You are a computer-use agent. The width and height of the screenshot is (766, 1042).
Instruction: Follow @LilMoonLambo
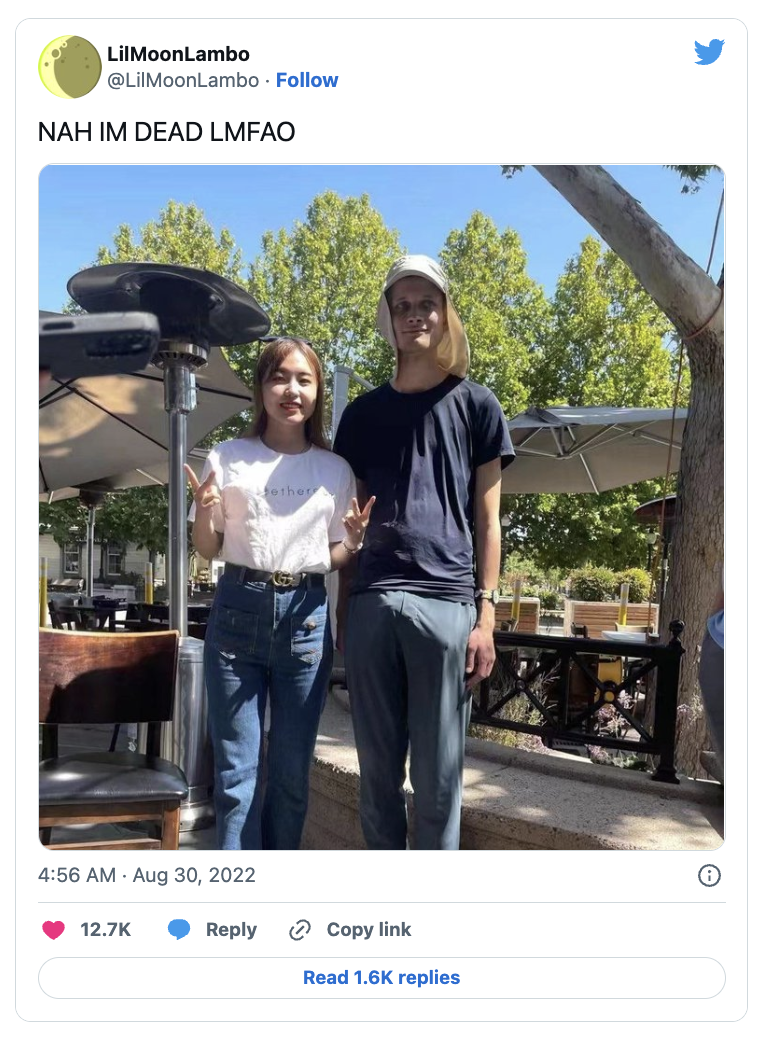point(307,80)
